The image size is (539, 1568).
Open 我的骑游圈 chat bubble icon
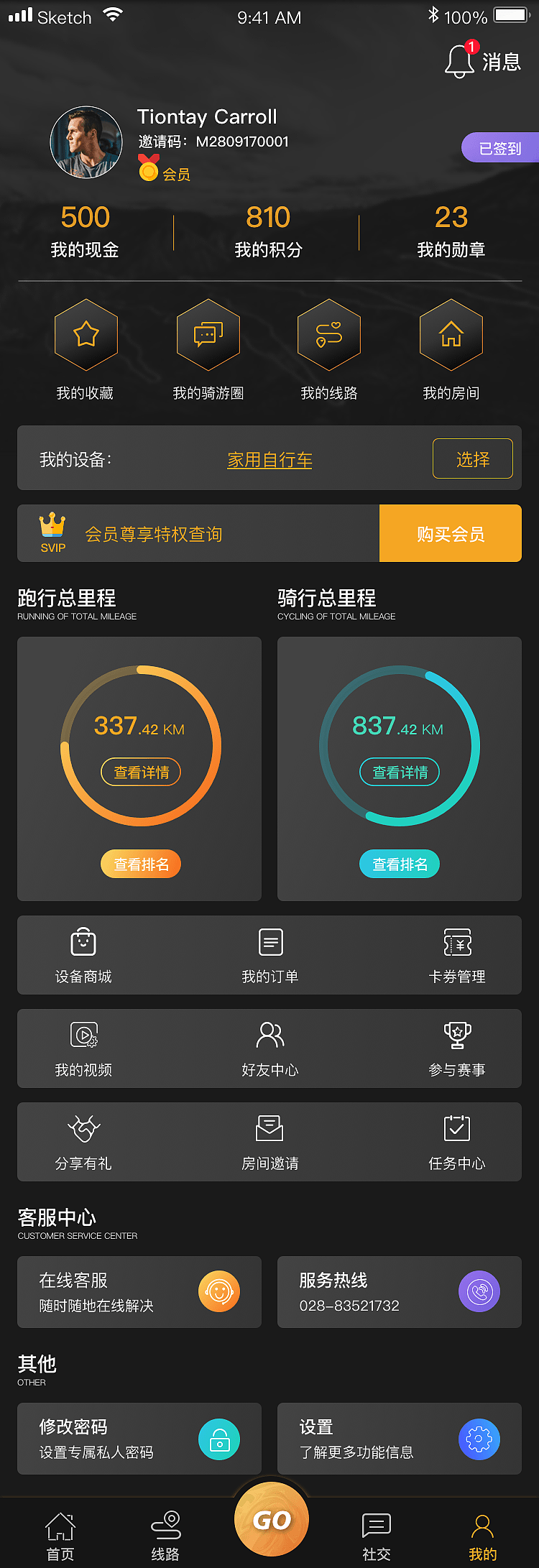pos(208,335)
